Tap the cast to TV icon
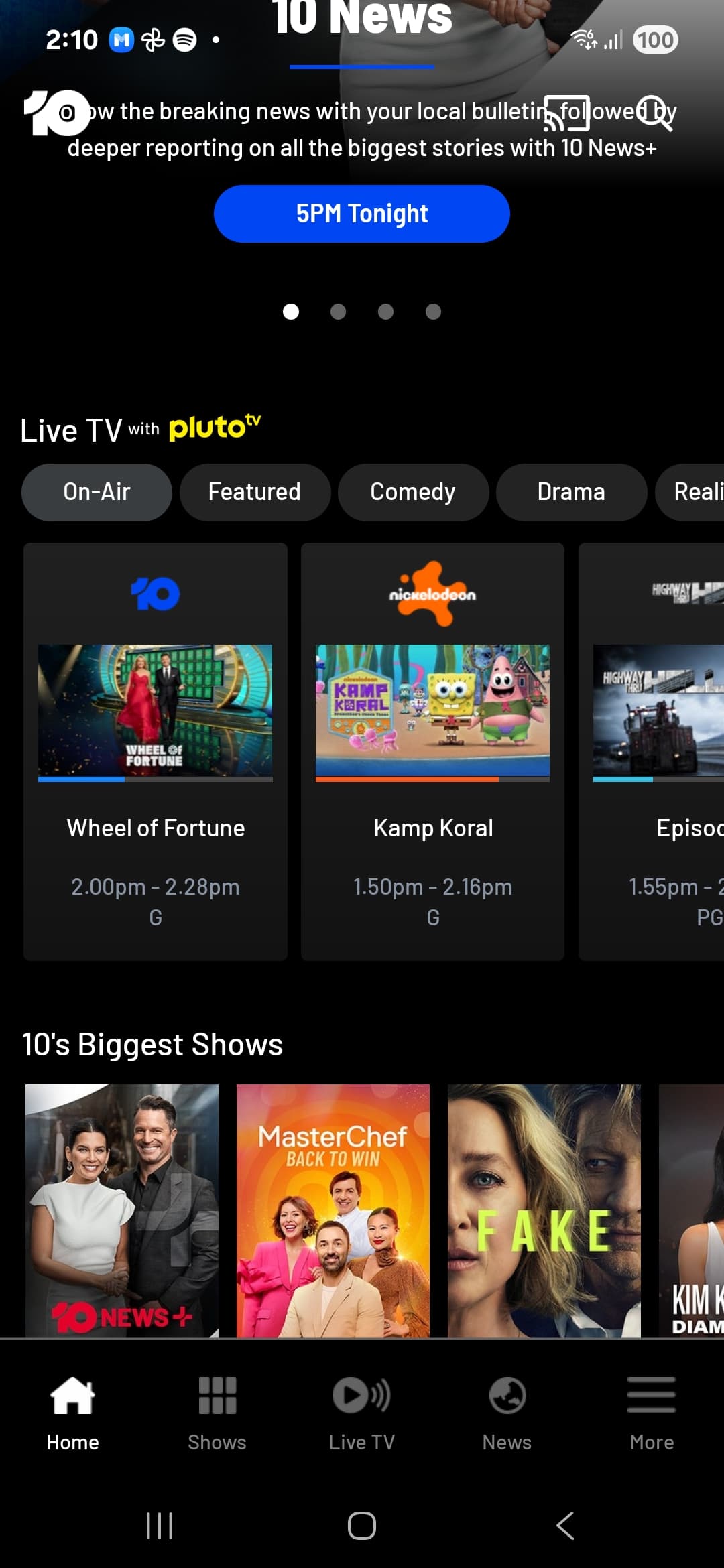Screen dimensions: 724x1568 tap(566, 113)
